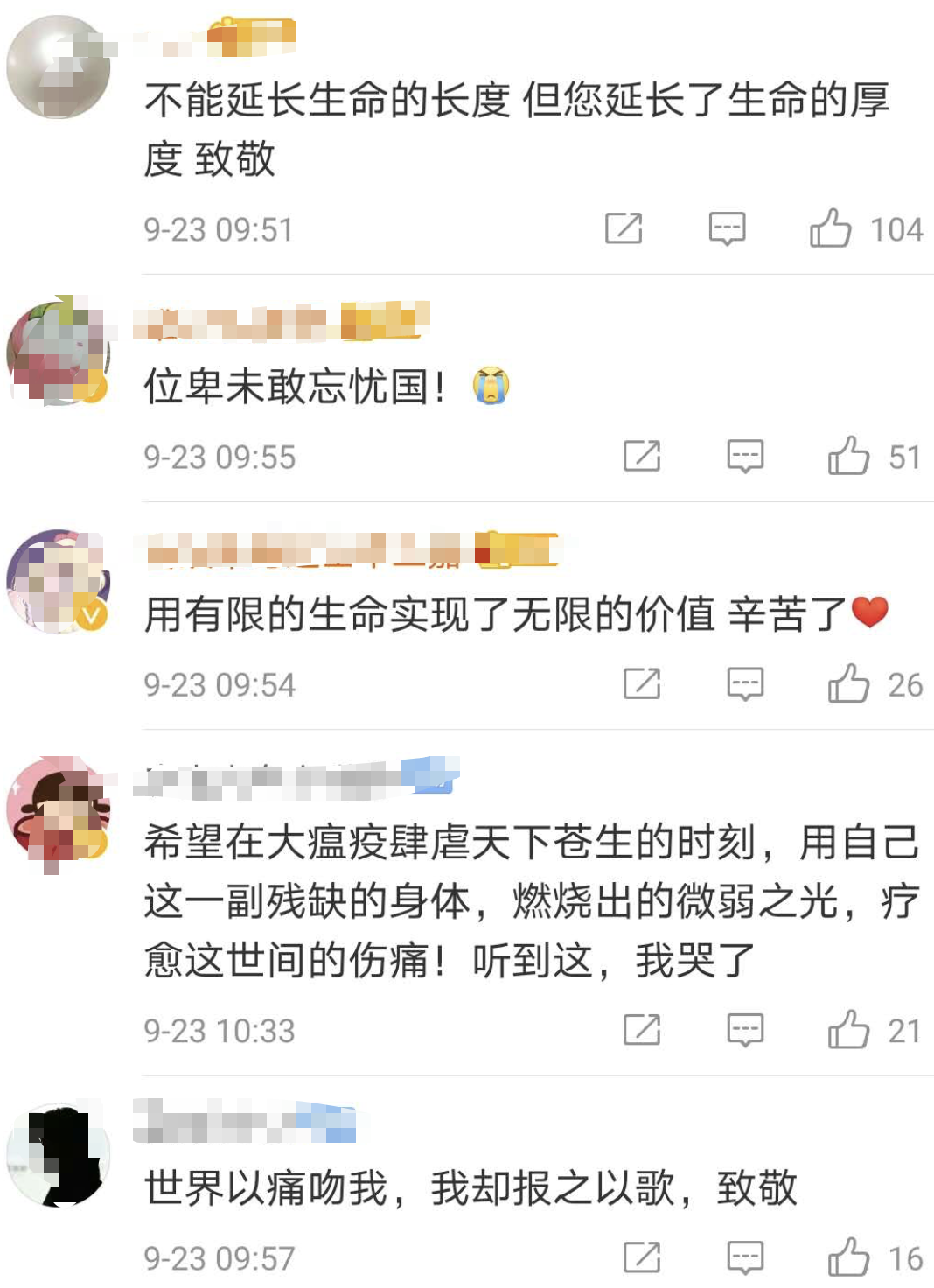Reply to the comment with 26 likes
Screen dimensions: 934x1288
tap(745, 683)
